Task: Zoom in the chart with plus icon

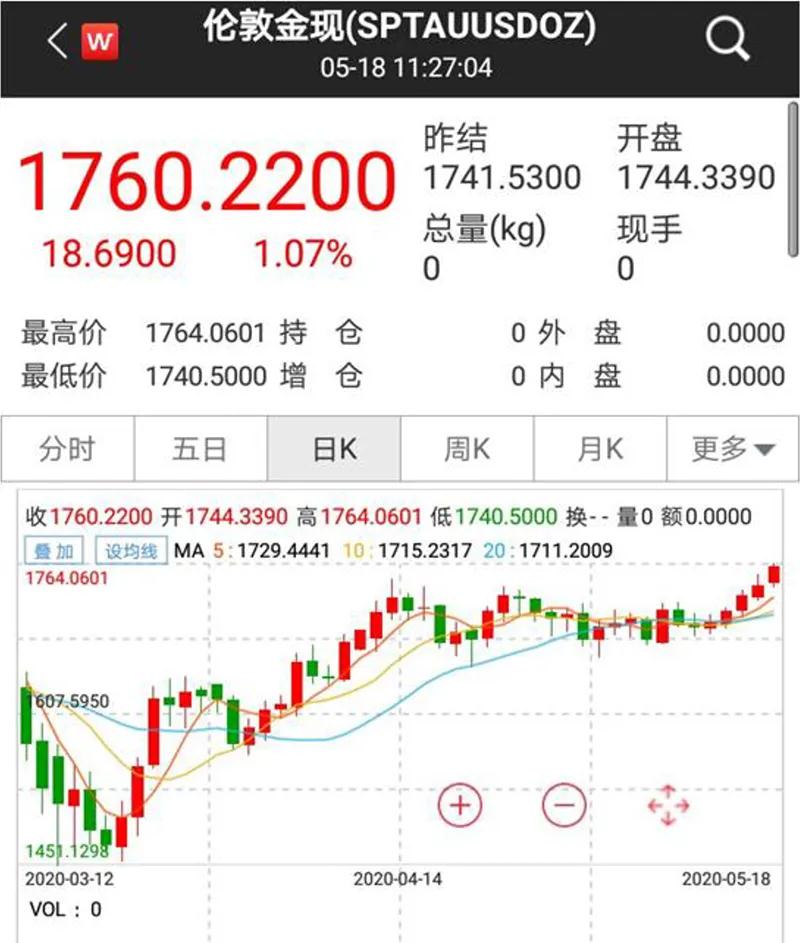Action: [x=460, y=804]
